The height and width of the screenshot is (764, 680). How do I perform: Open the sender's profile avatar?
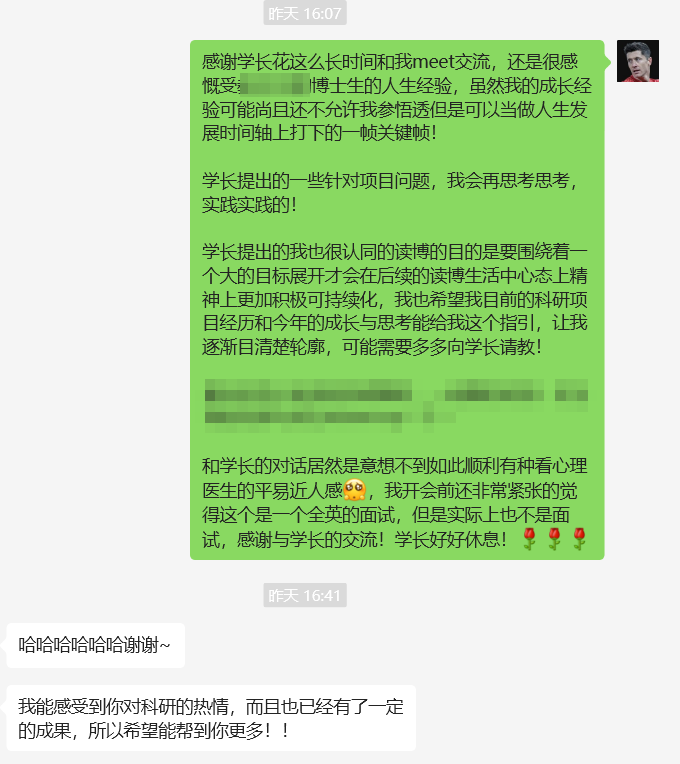(x=637, y=61)
